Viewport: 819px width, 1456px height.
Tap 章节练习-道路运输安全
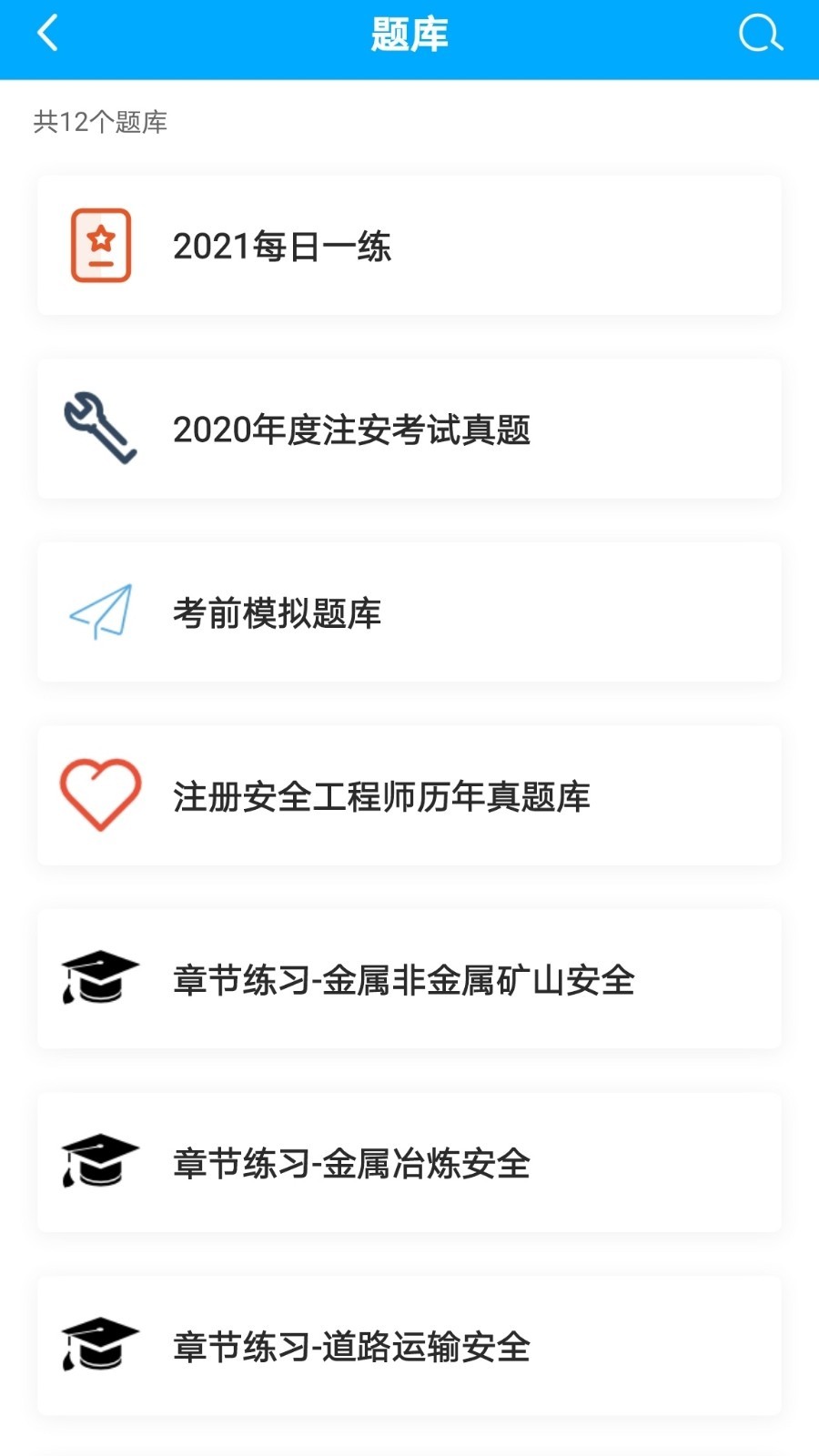[x=409, y=1347]
